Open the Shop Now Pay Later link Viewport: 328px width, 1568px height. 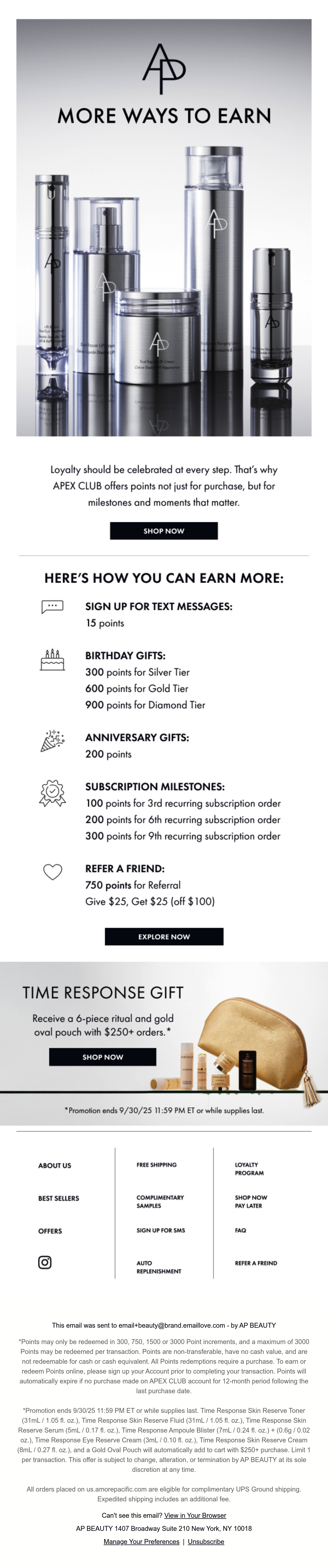pyautogui.click(x=251, y=1201)
